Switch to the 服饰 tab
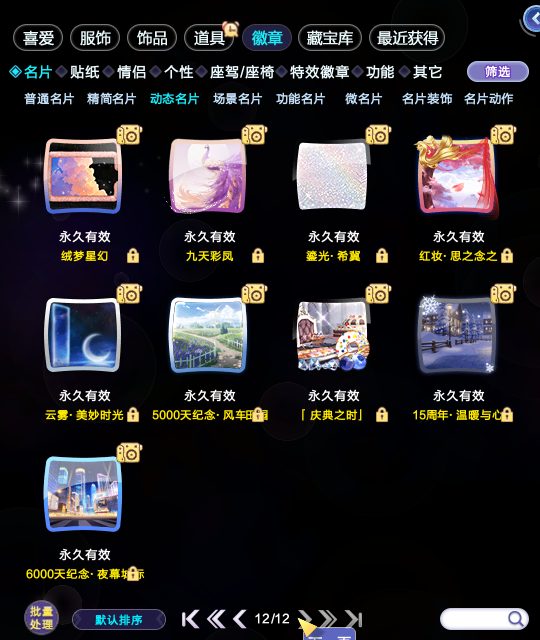This screenshot has height=640, width=540. tap(95, 38)
